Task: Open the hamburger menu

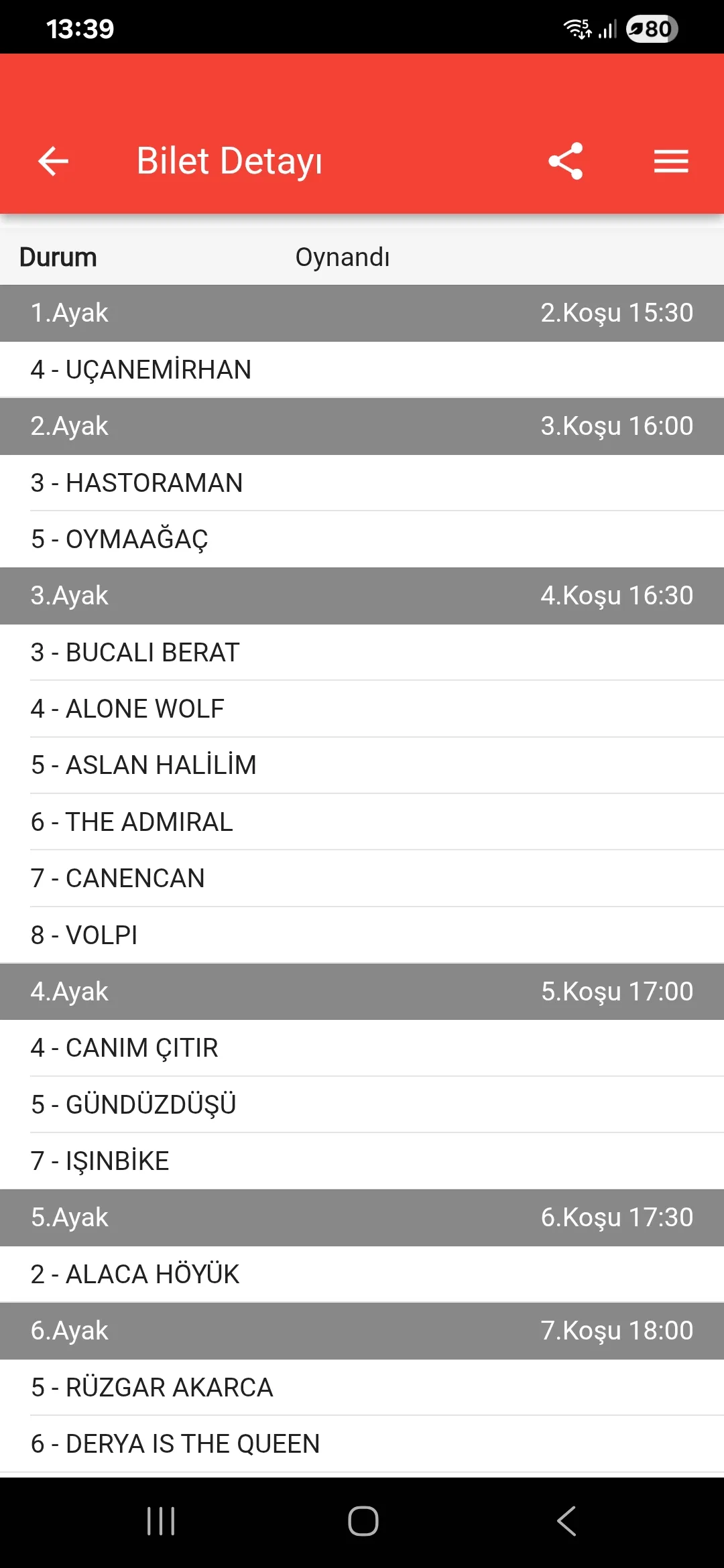Action: pos(671,161)
